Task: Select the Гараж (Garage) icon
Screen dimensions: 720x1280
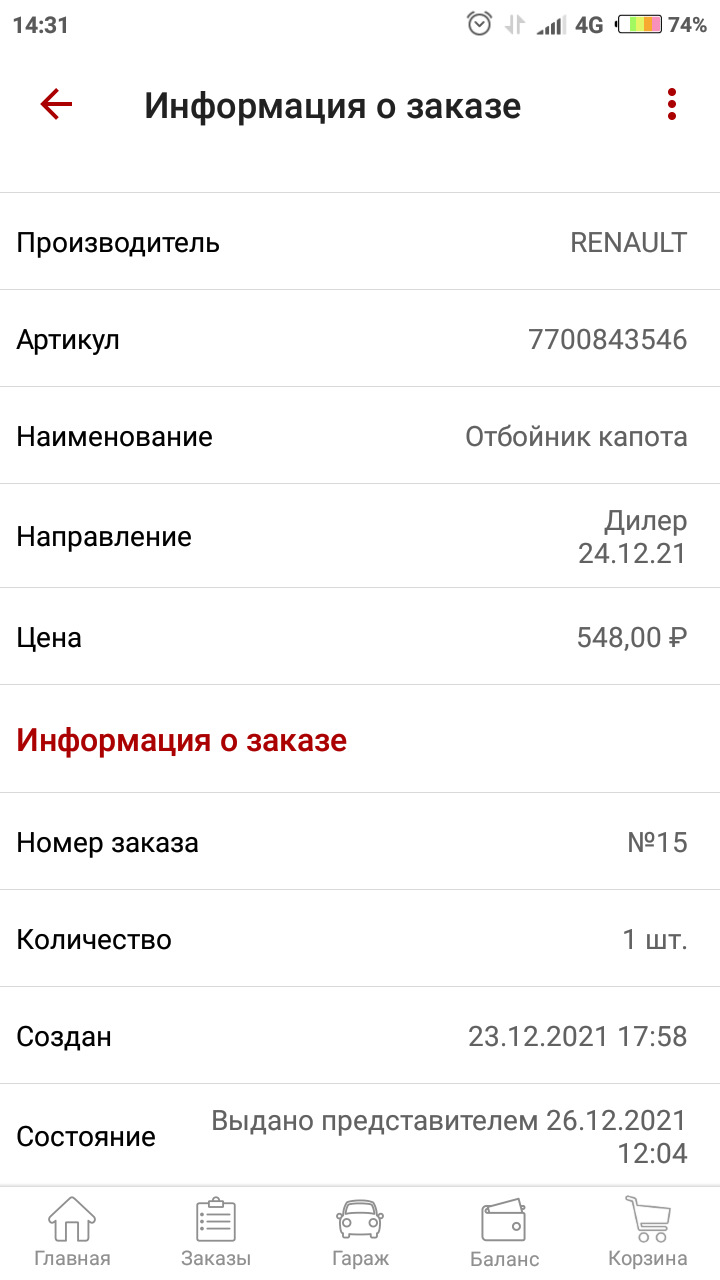Action: (359, 1230)
